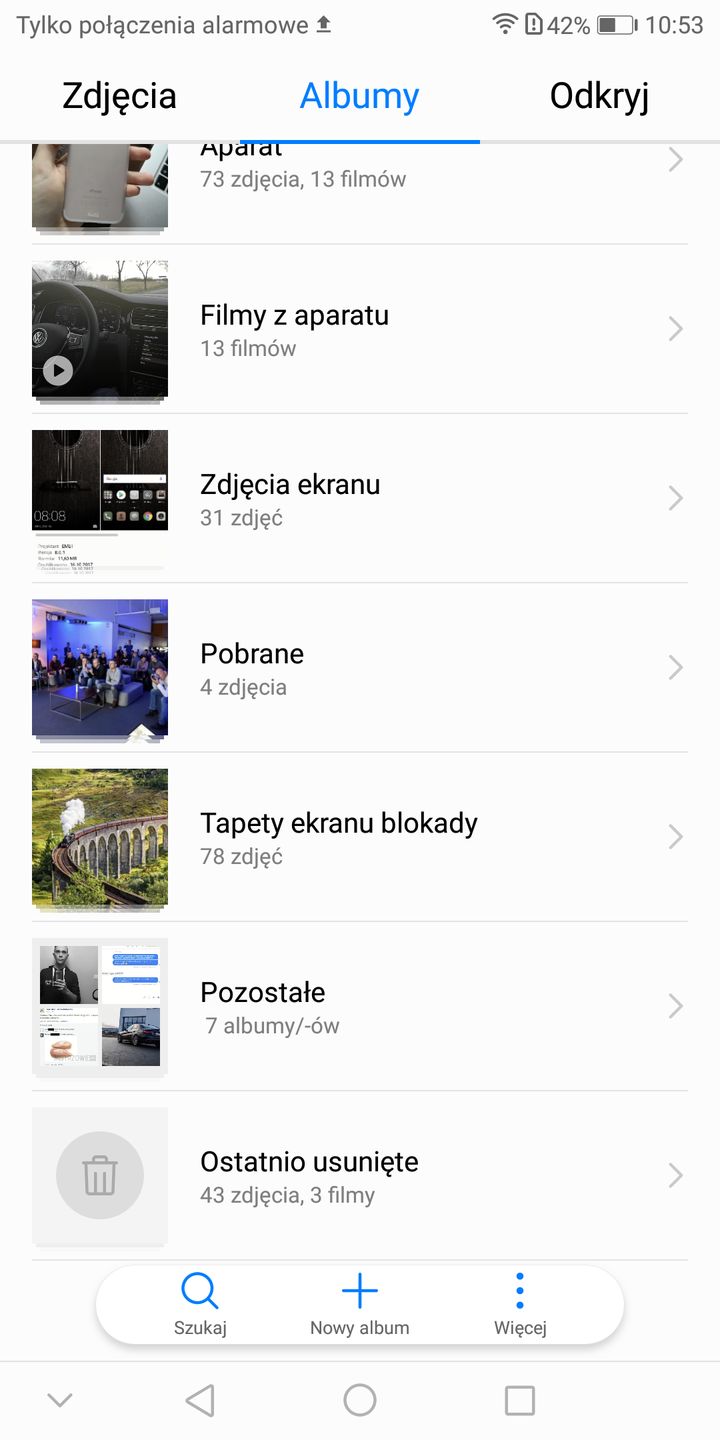Tap the play icon on Filmy z aparatu thumbnail
The image size is (720, 1440).
tap(57, 371)
